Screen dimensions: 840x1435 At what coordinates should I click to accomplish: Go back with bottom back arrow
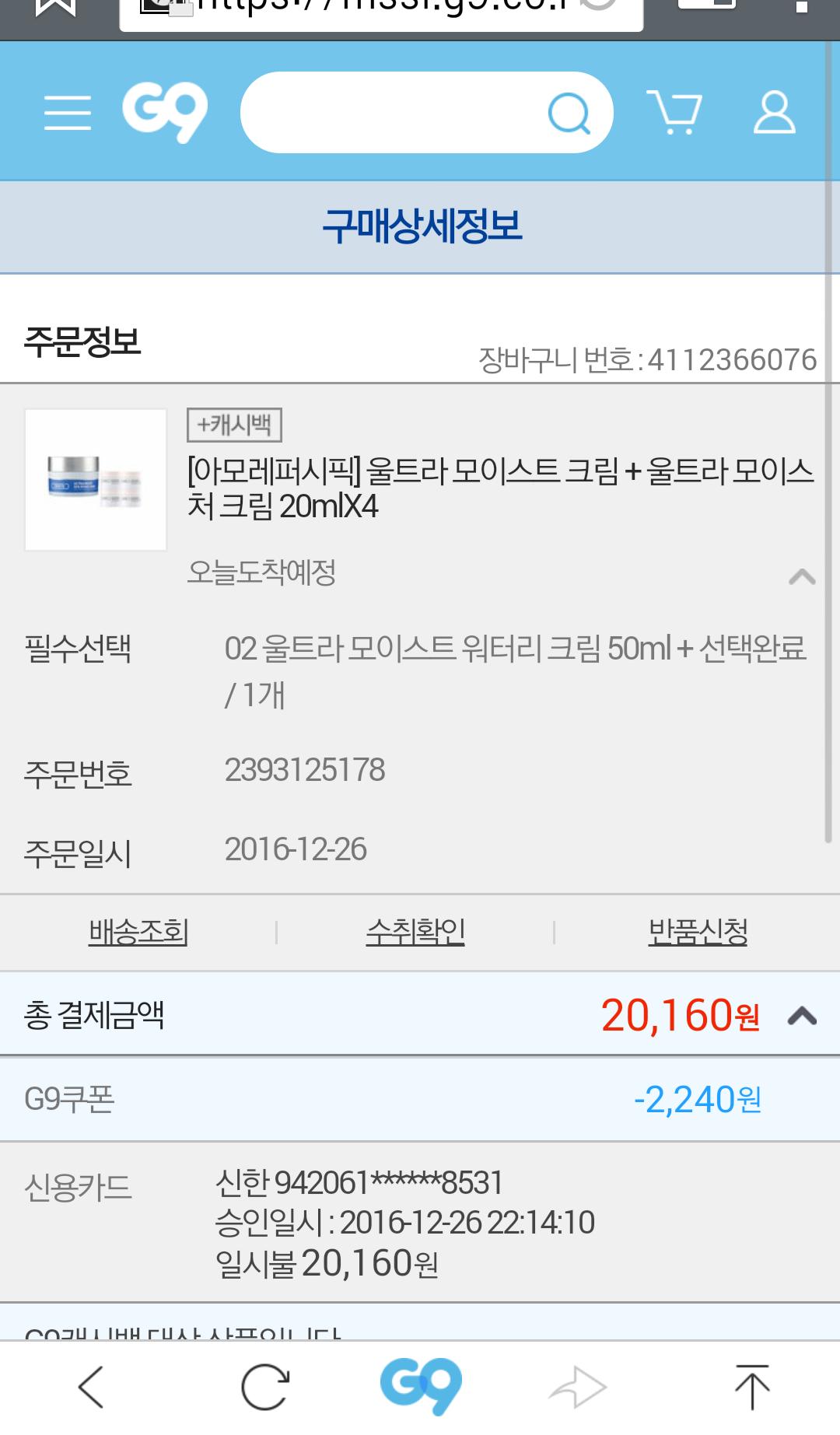pyautogui.click(x=92, y=1387)
